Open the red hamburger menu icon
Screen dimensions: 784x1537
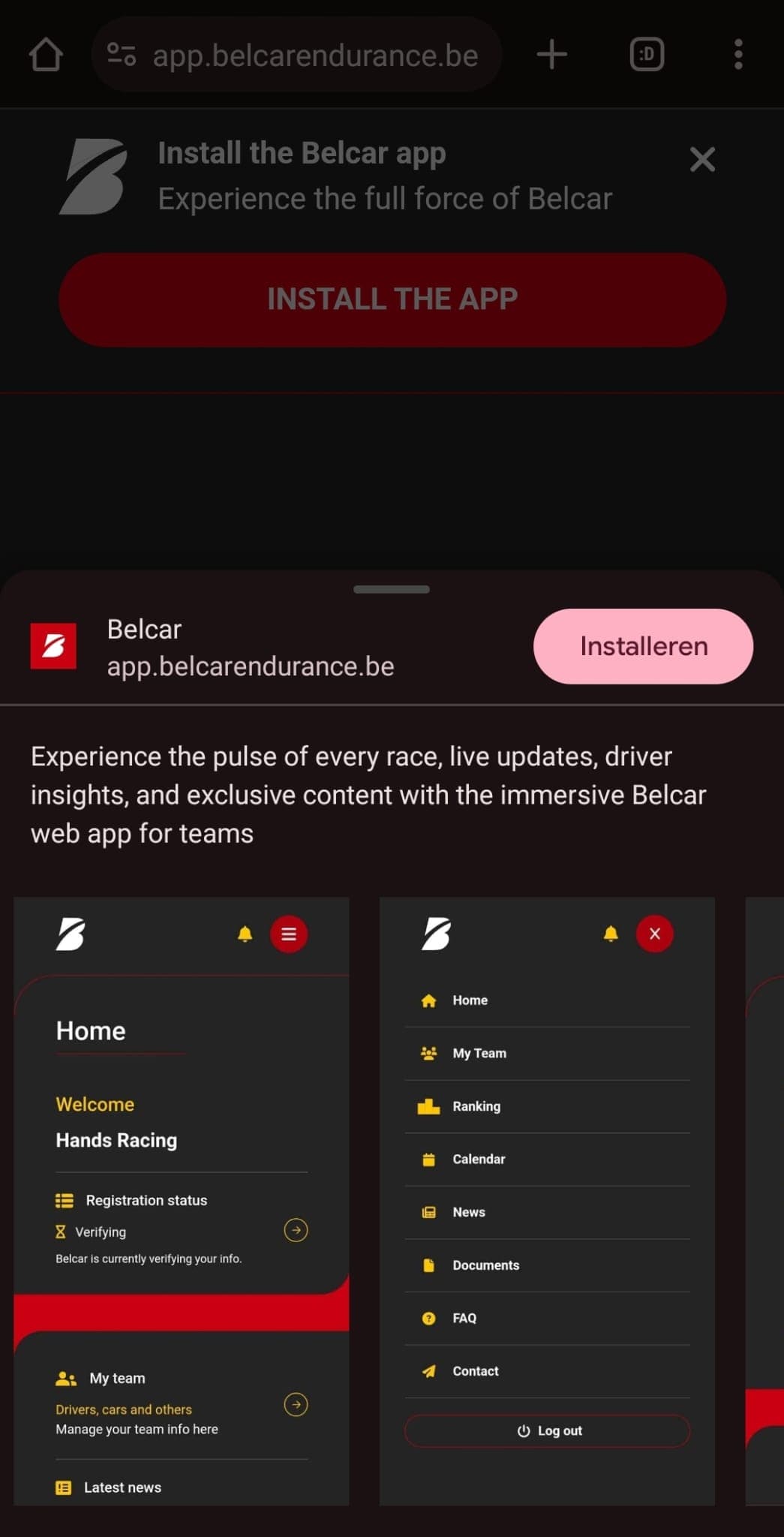click(289, 934)
